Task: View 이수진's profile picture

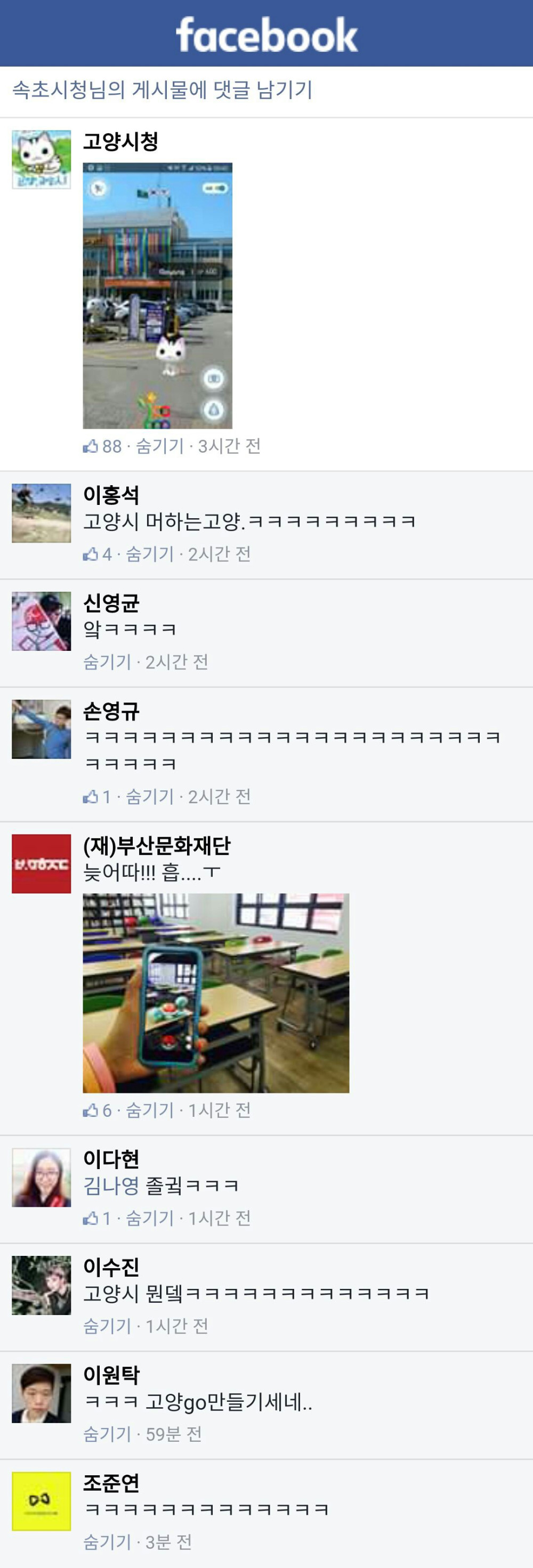Action: (x=42, y=1285)
